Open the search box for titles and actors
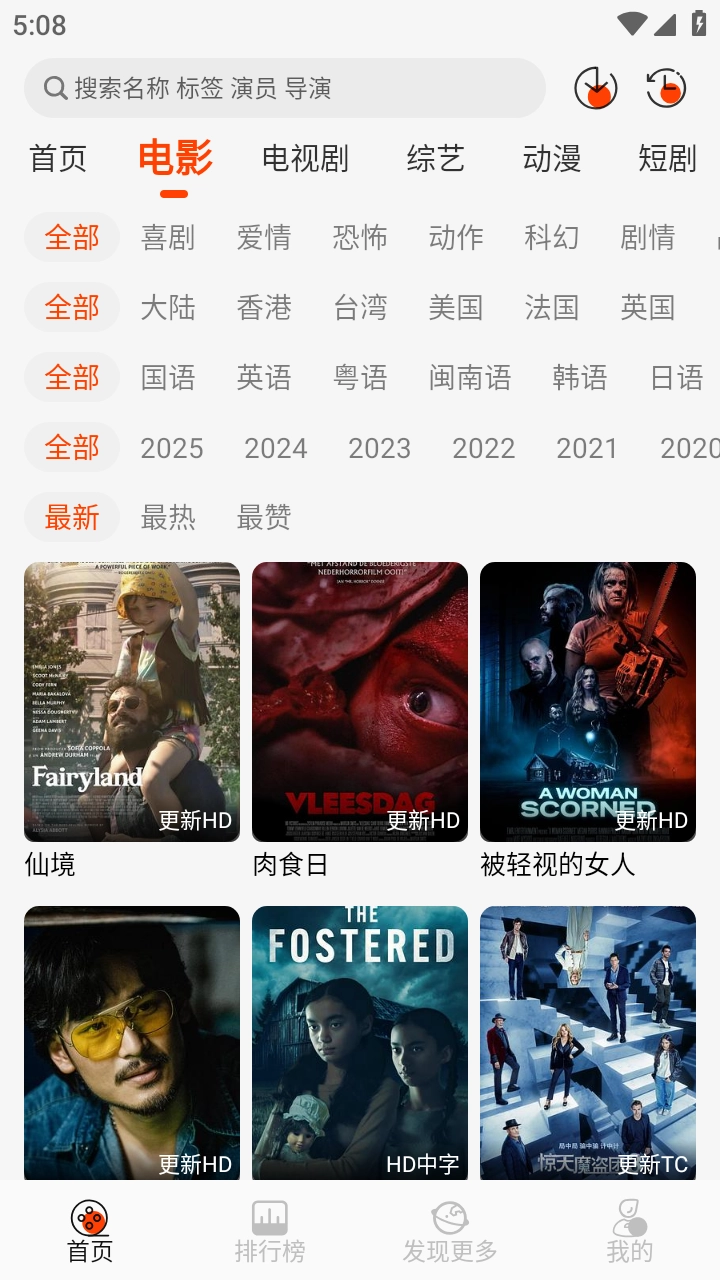This screenshot has width=720, height=1280. pos(285,88)
